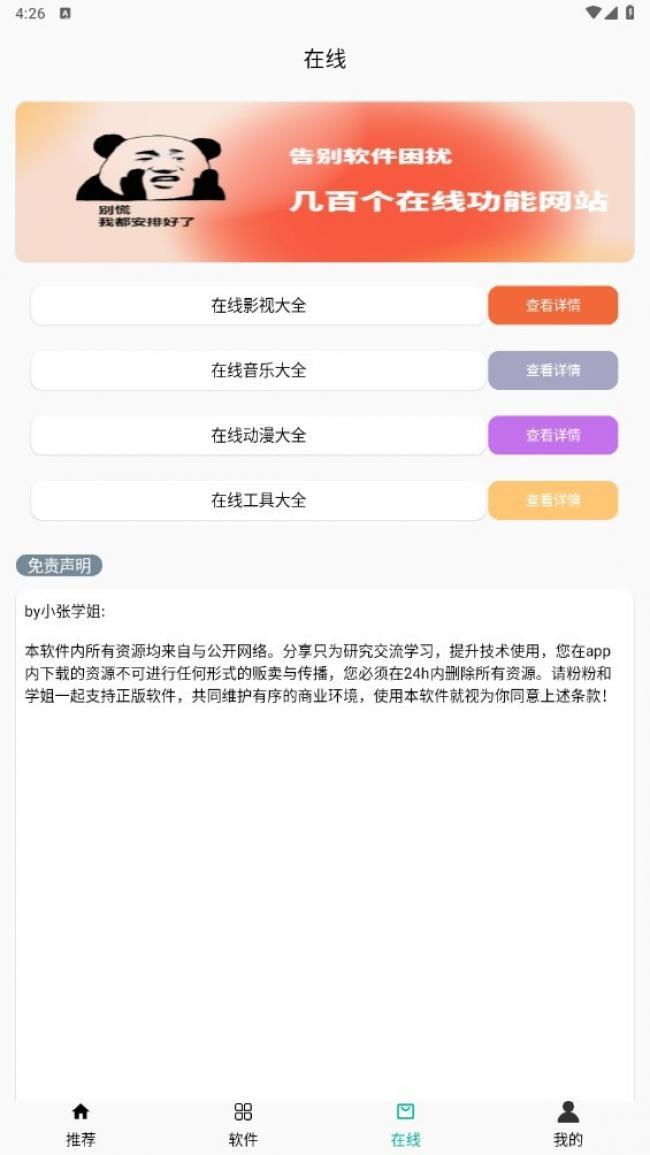Tap 查看详情 beside 在线动漫大全
650x1155 pixels.
pos(553,435)
